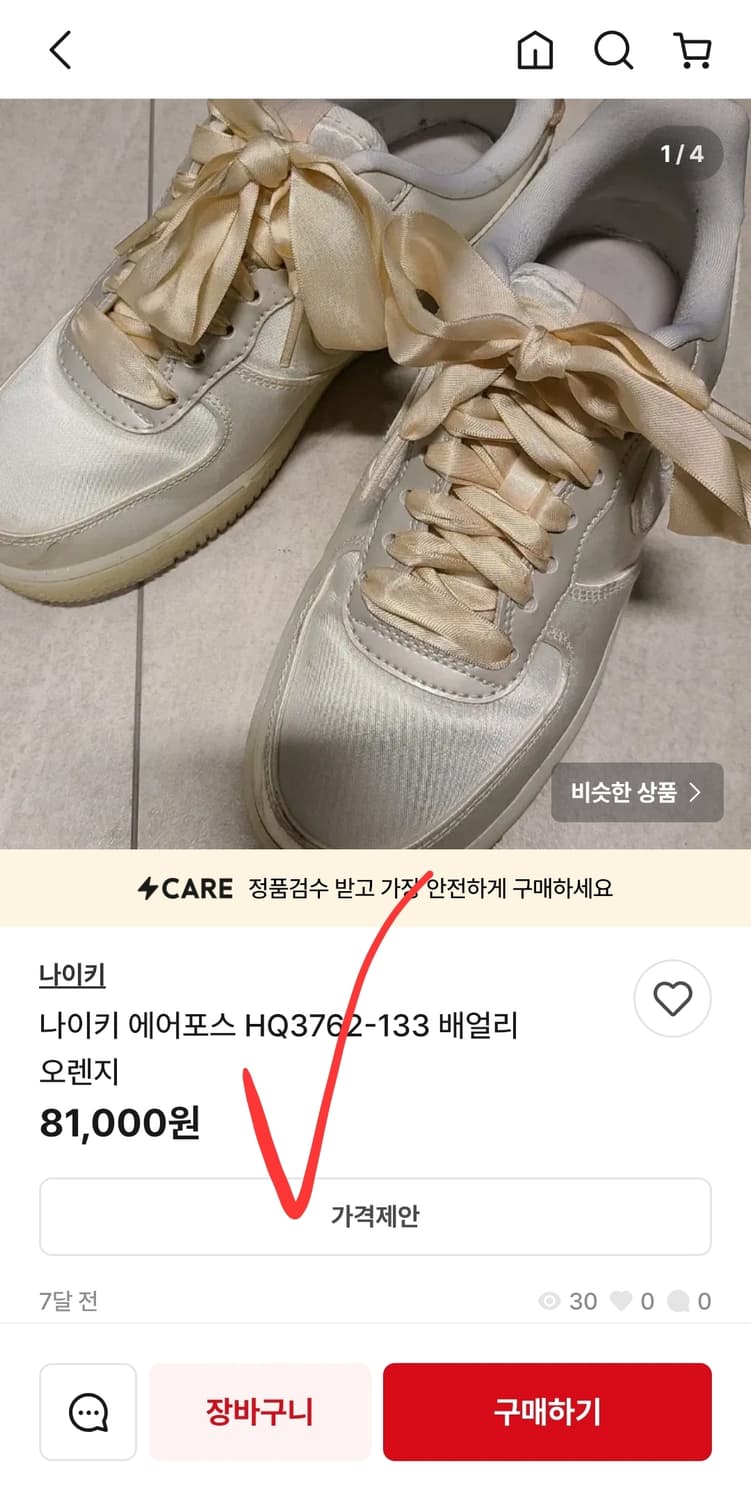
Task: Click the 81,000원 price text
Action: (x=119, y=1123)
